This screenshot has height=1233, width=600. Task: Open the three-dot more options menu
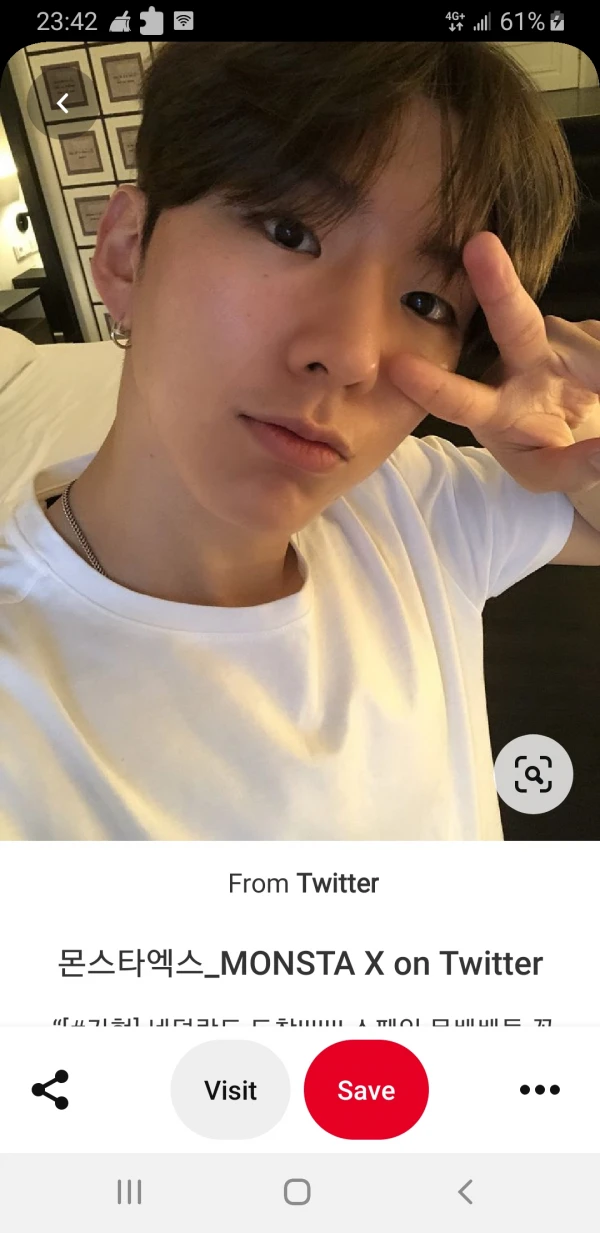pyautogui.click(x=539, y=1090)
